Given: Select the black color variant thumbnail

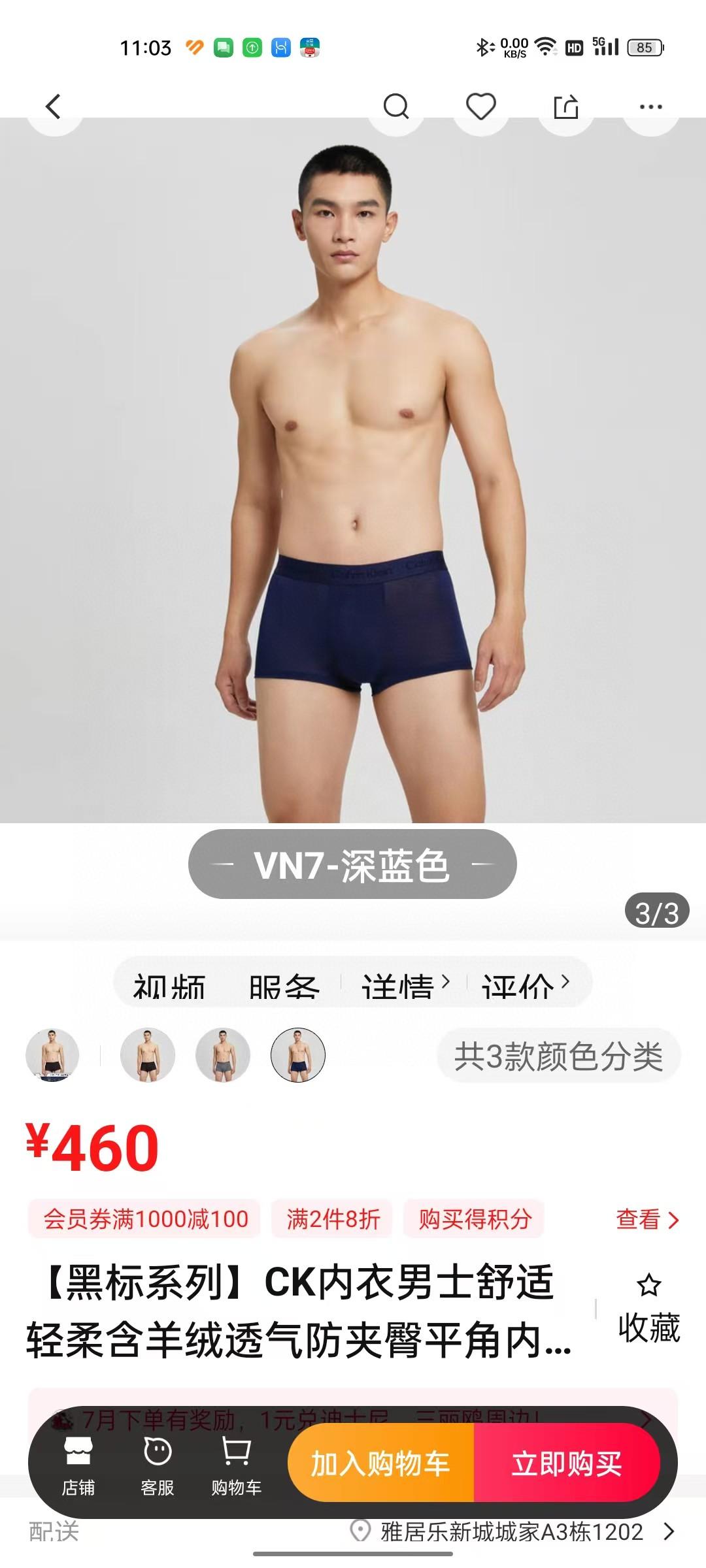Looking at the screenshot, I should point(148,1055).
